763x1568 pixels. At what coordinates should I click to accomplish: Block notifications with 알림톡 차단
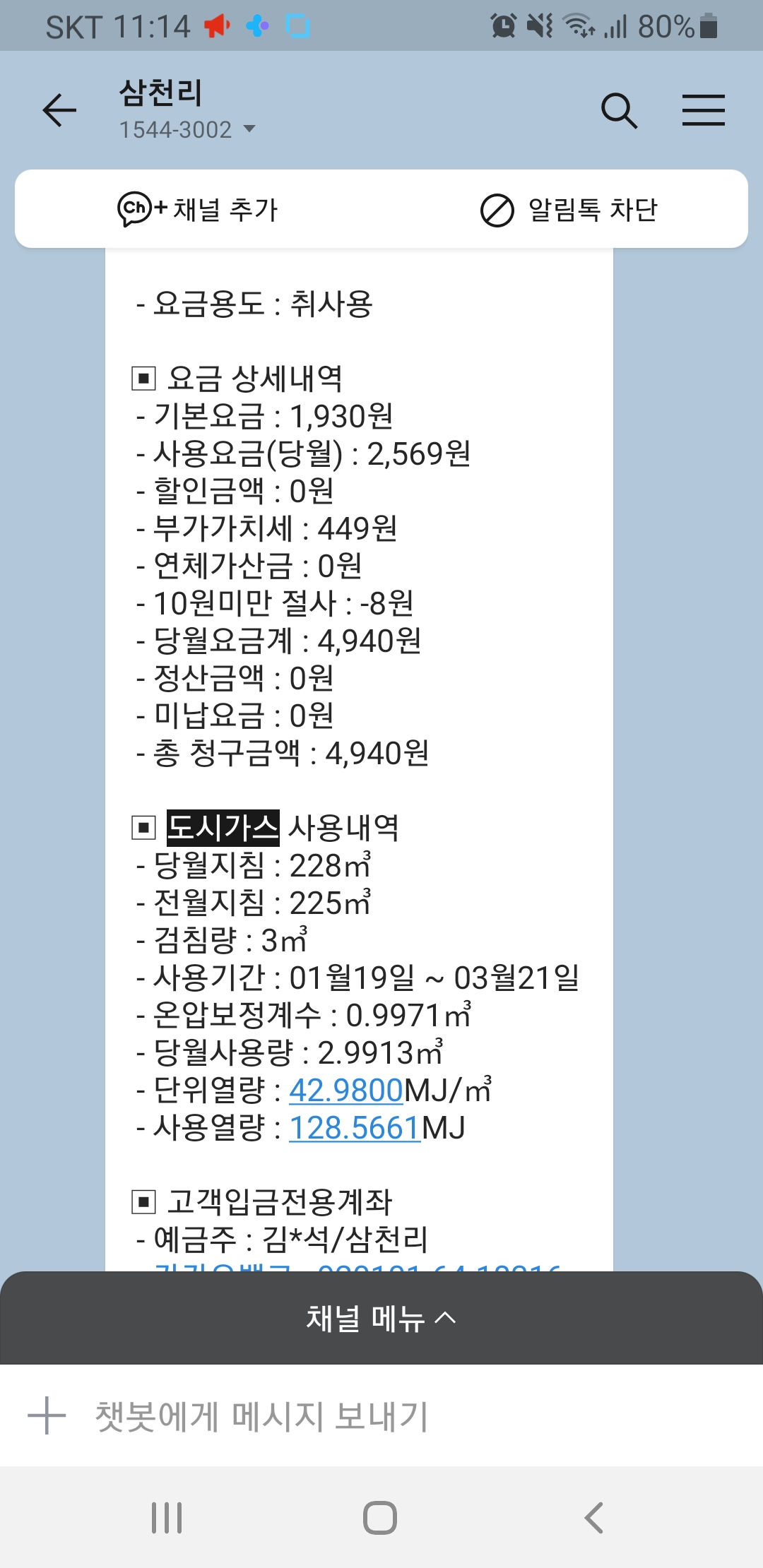click(569, 210)
